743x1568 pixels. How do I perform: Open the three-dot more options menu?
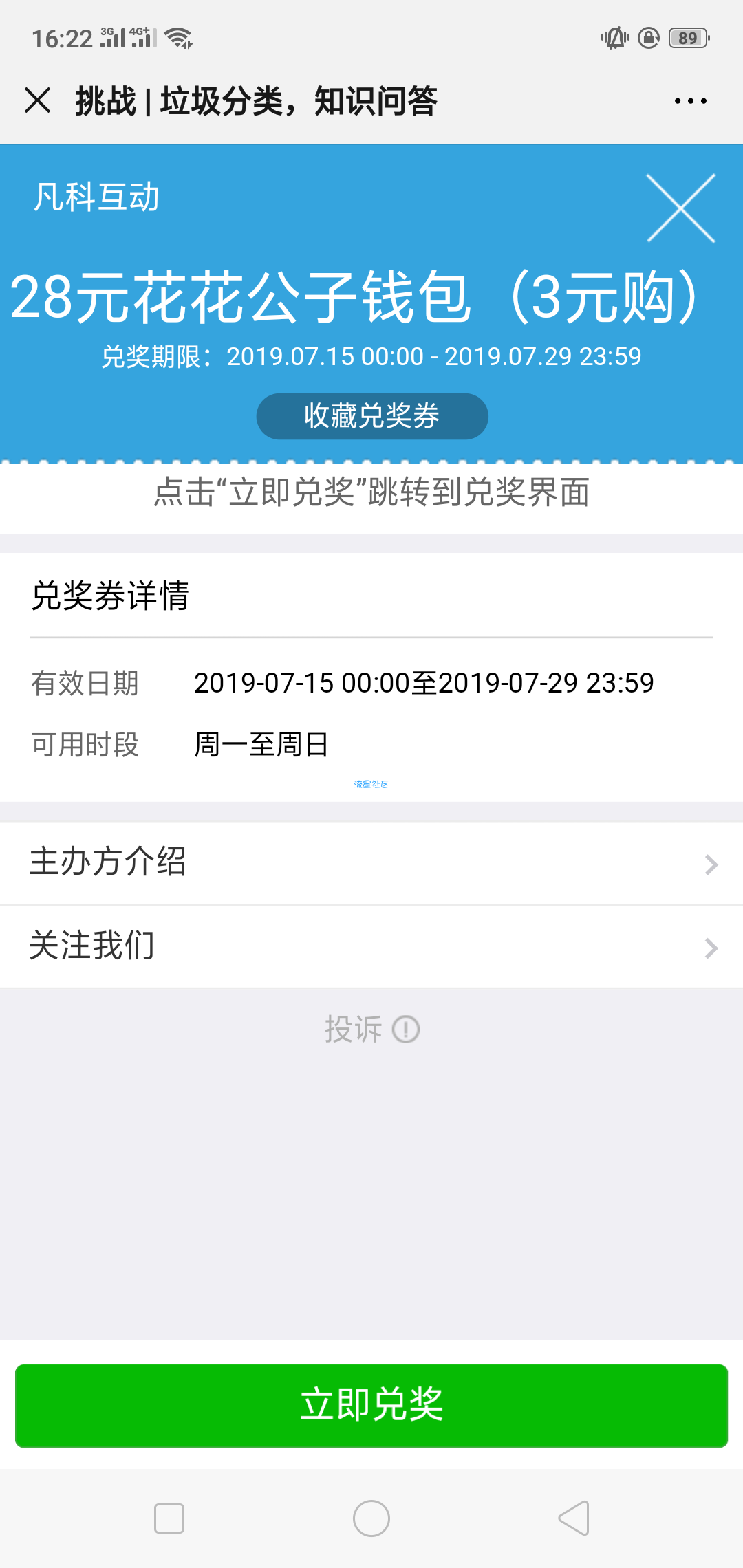coord(690,101)
